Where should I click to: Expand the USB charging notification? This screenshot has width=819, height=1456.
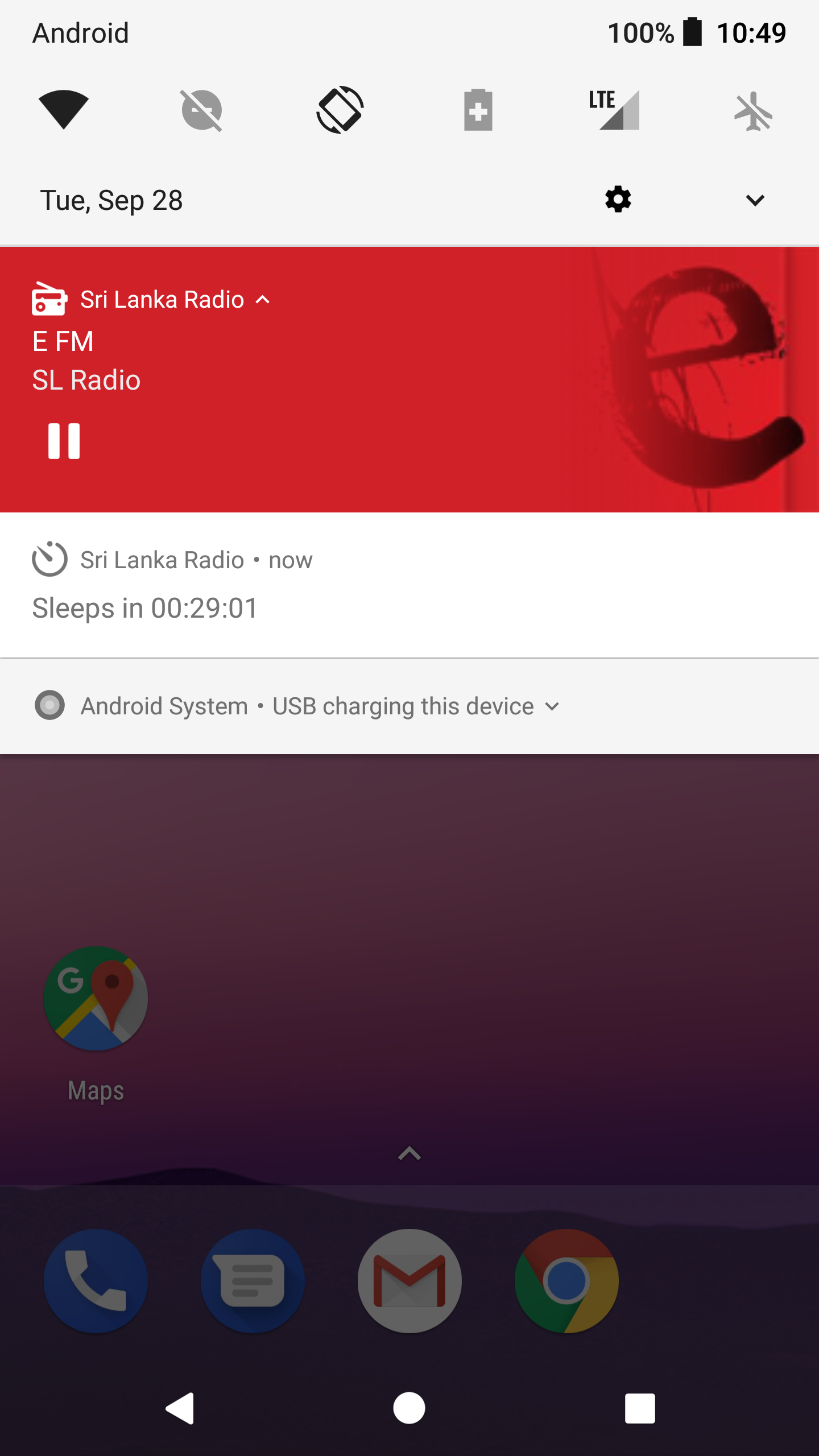tap(551, 706)
